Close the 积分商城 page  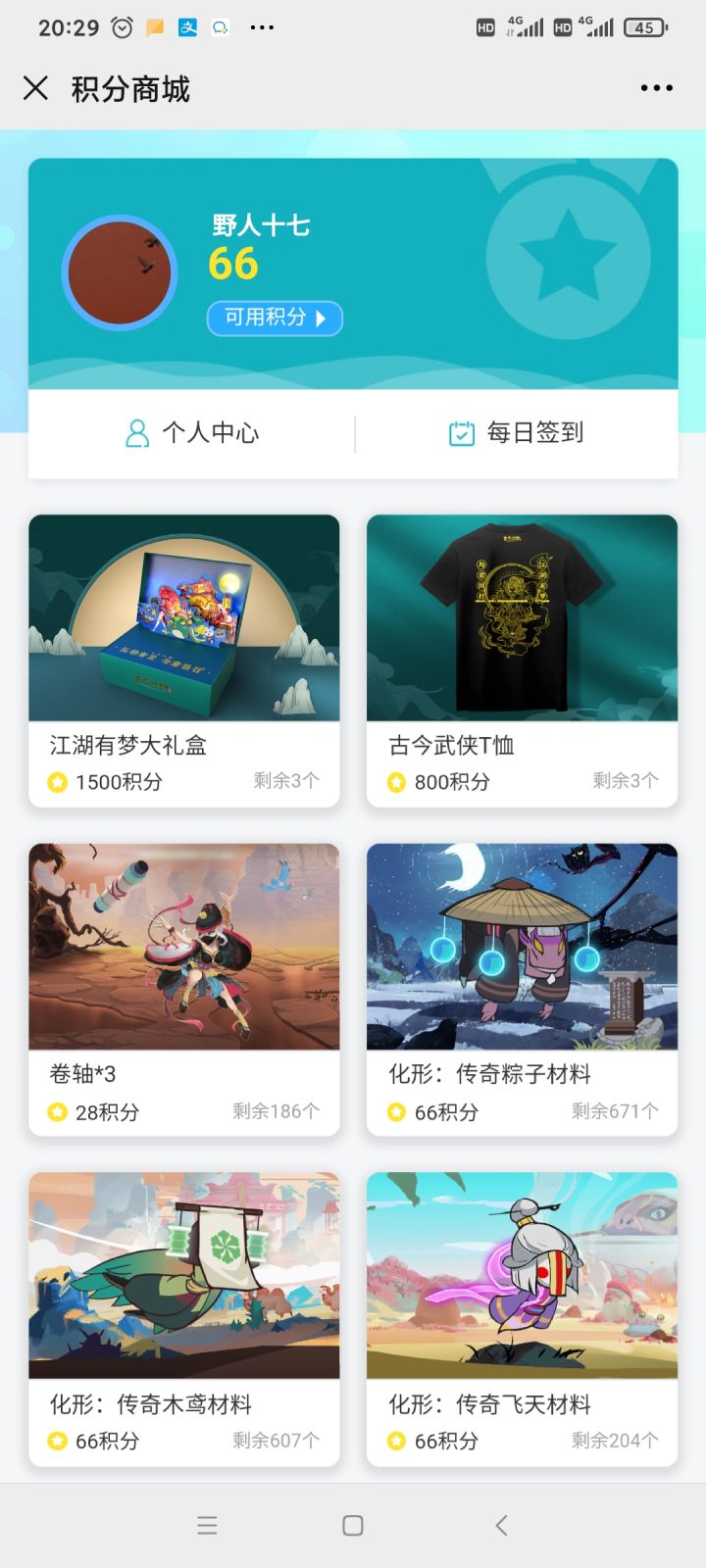(35, 88)
